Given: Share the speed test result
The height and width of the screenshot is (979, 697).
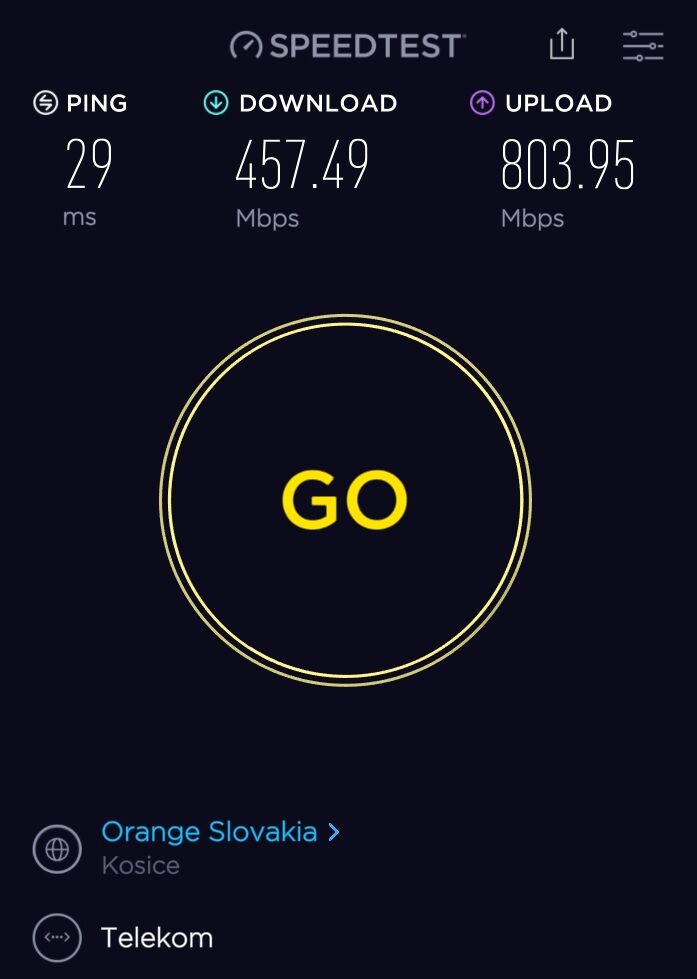Looking at the screenshot, I should (x=562, y=44).
